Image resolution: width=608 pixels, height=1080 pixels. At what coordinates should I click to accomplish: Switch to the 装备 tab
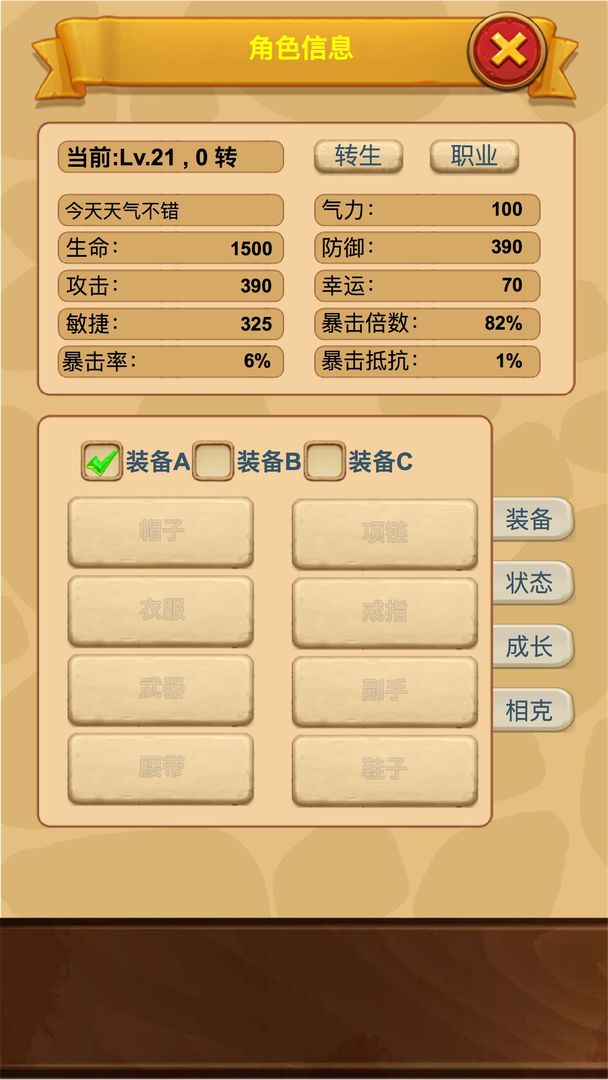click(530, 519)
